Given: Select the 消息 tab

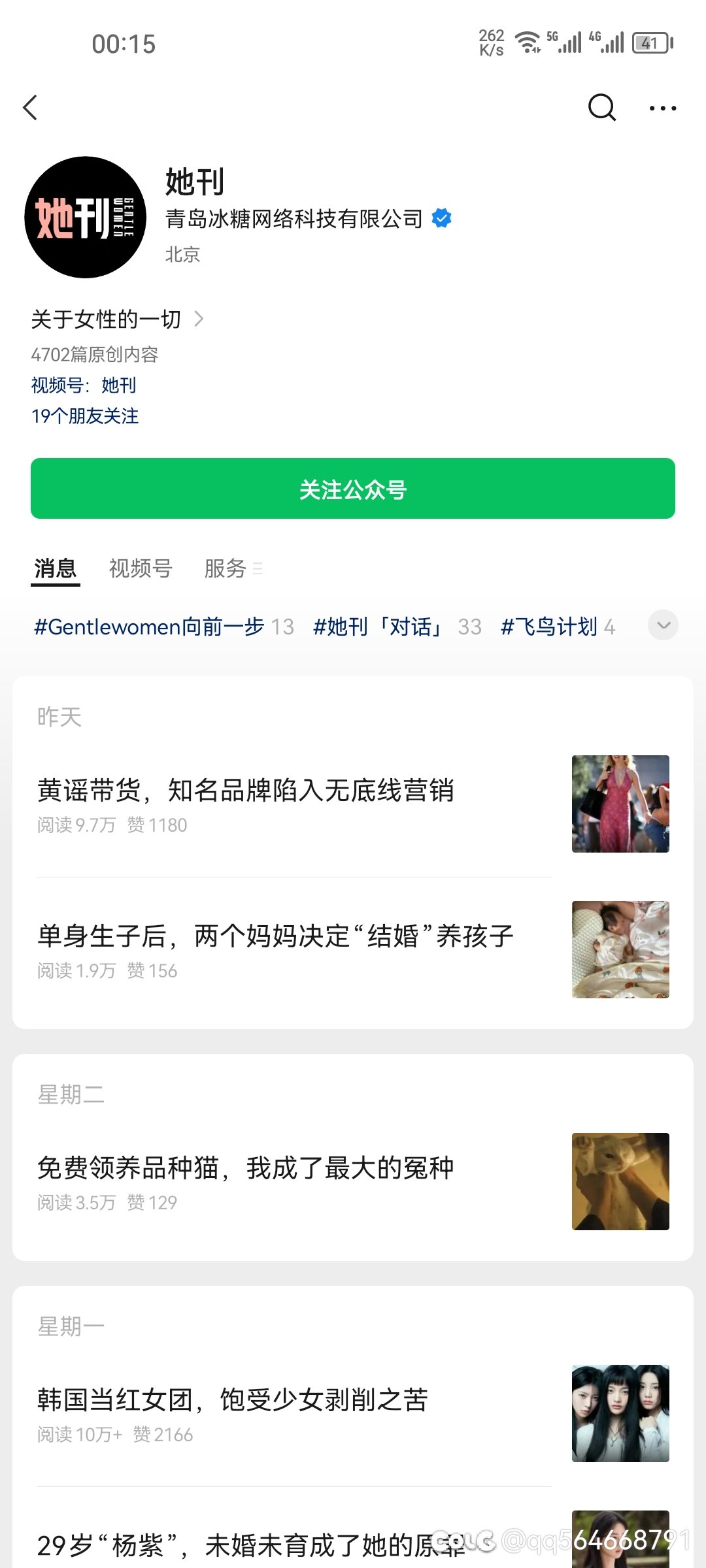Looking at the screenshot, I should [56, 568].
